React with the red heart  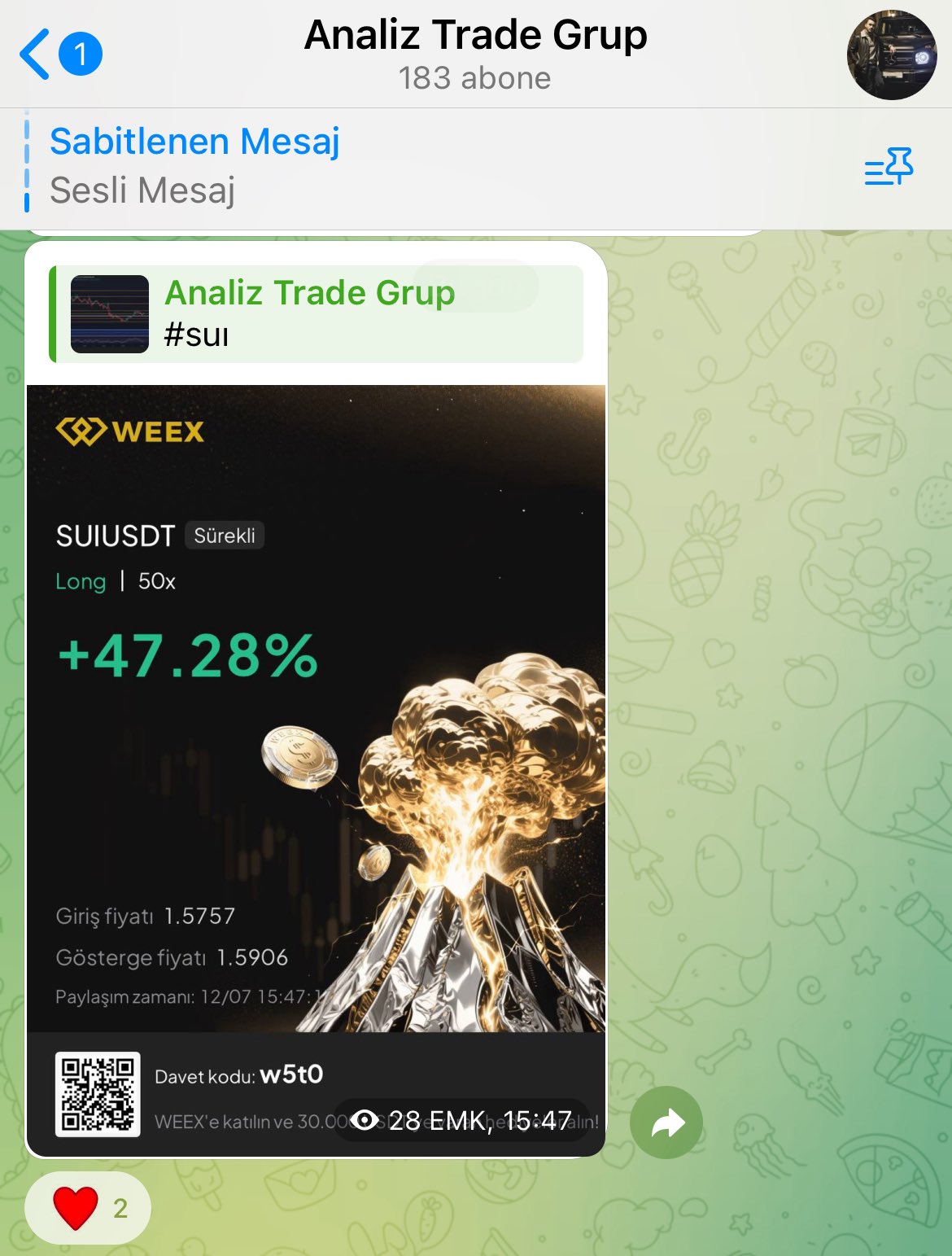(x=87, y=1208)
